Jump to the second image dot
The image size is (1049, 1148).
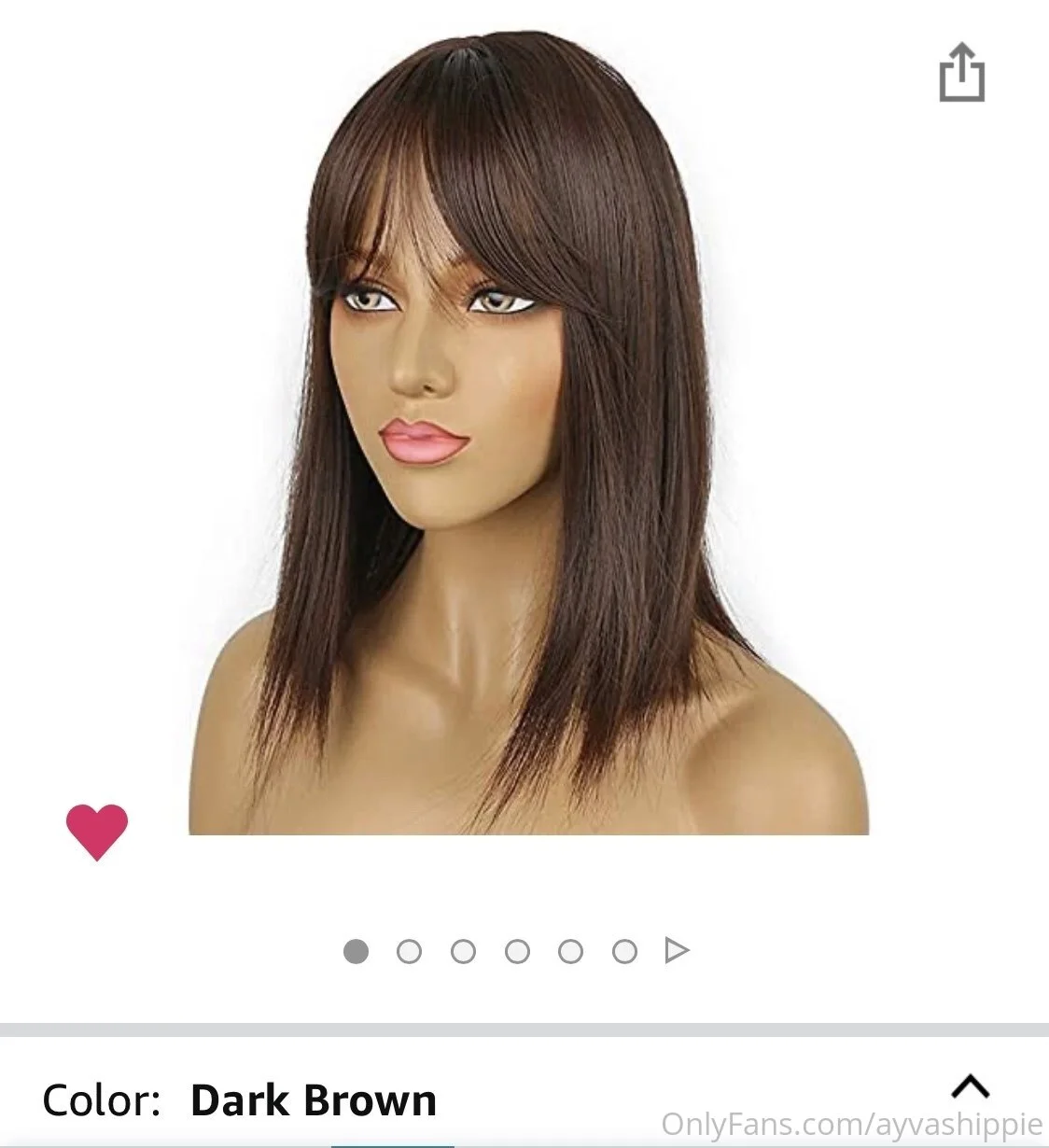click(409, 951)
